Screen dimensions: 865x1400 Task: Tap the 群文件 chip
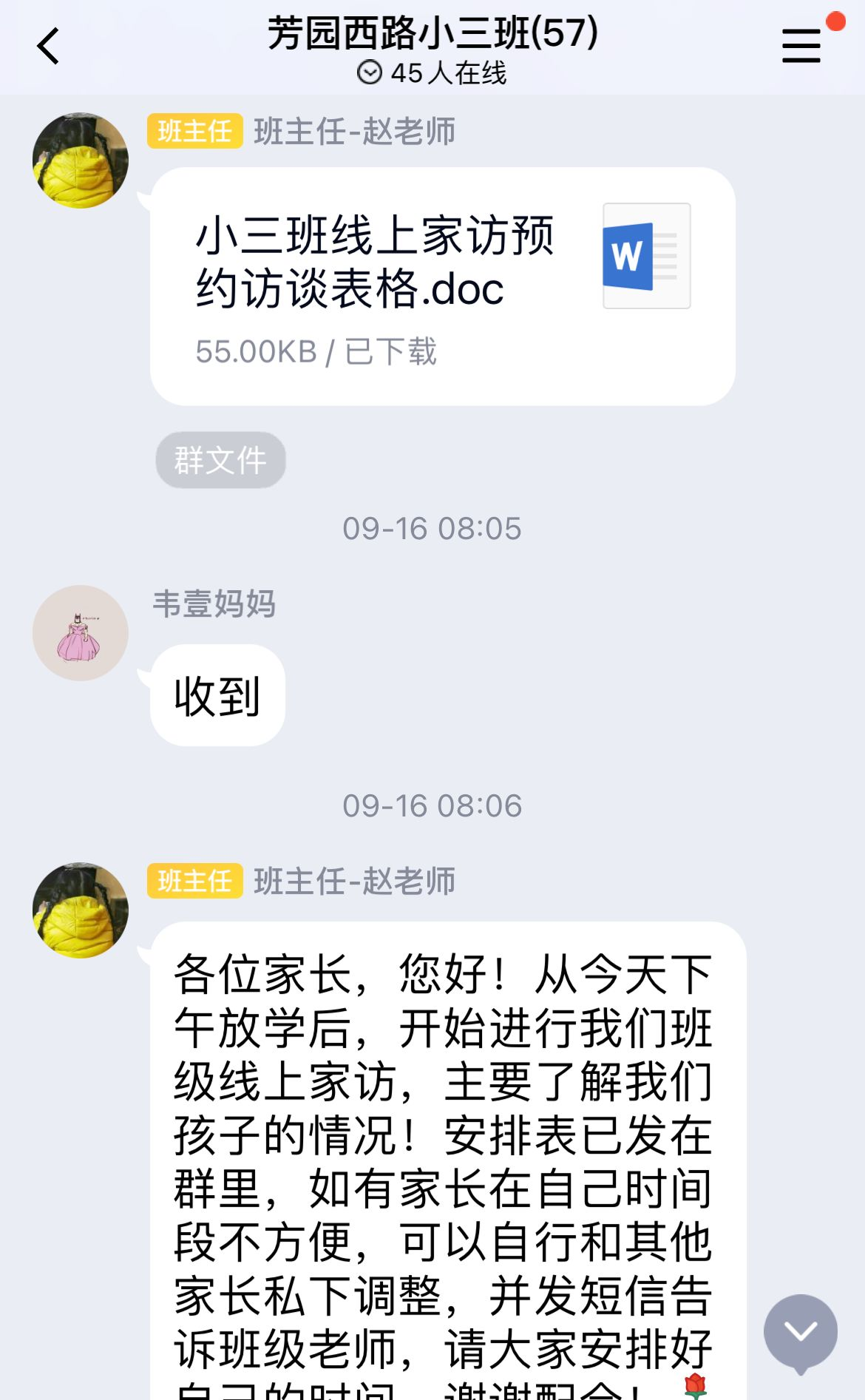(x=220, y=460)
